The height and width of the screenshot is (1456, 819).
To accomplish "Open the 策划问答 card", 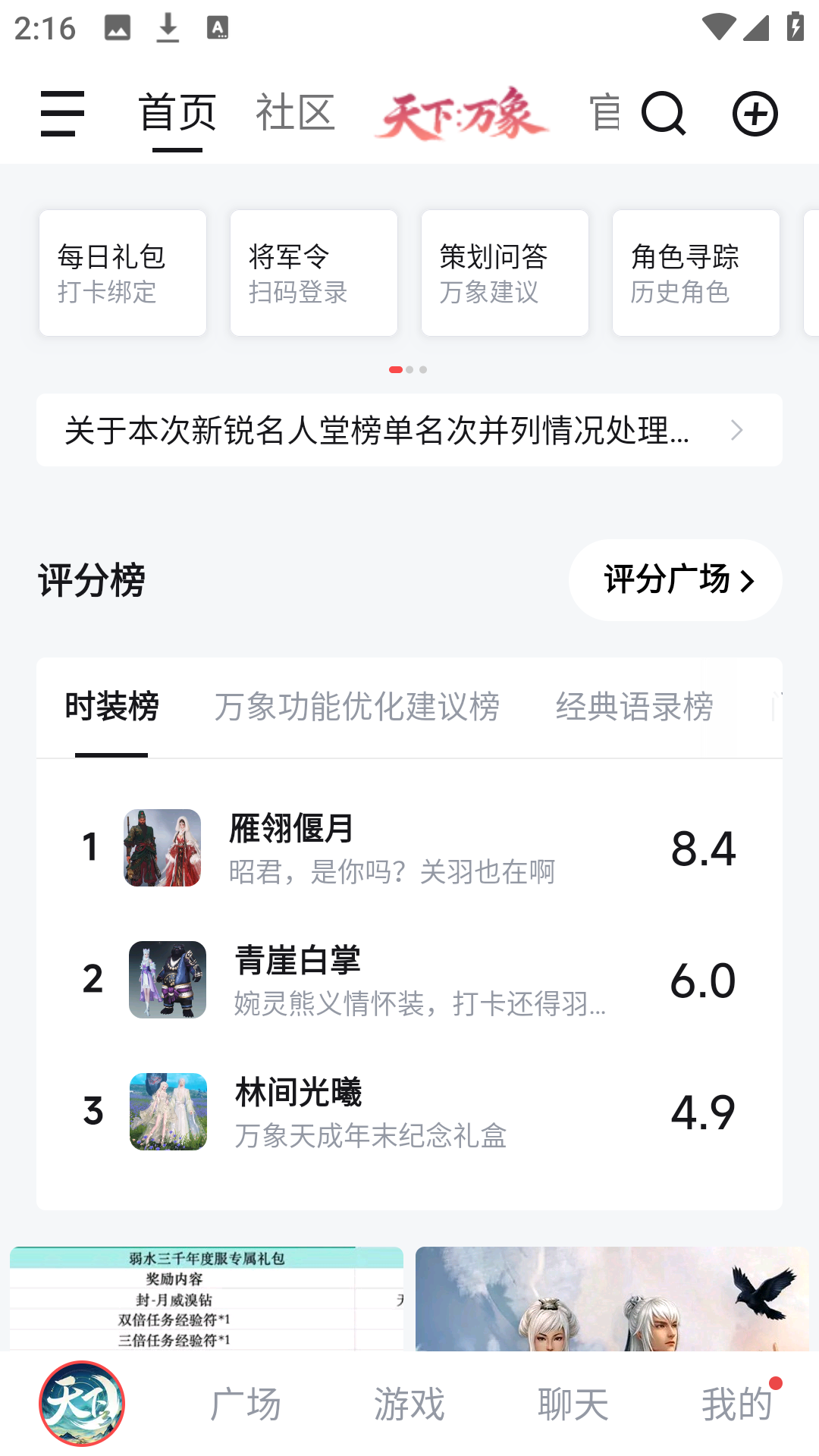I will click(x=504, y=271).
